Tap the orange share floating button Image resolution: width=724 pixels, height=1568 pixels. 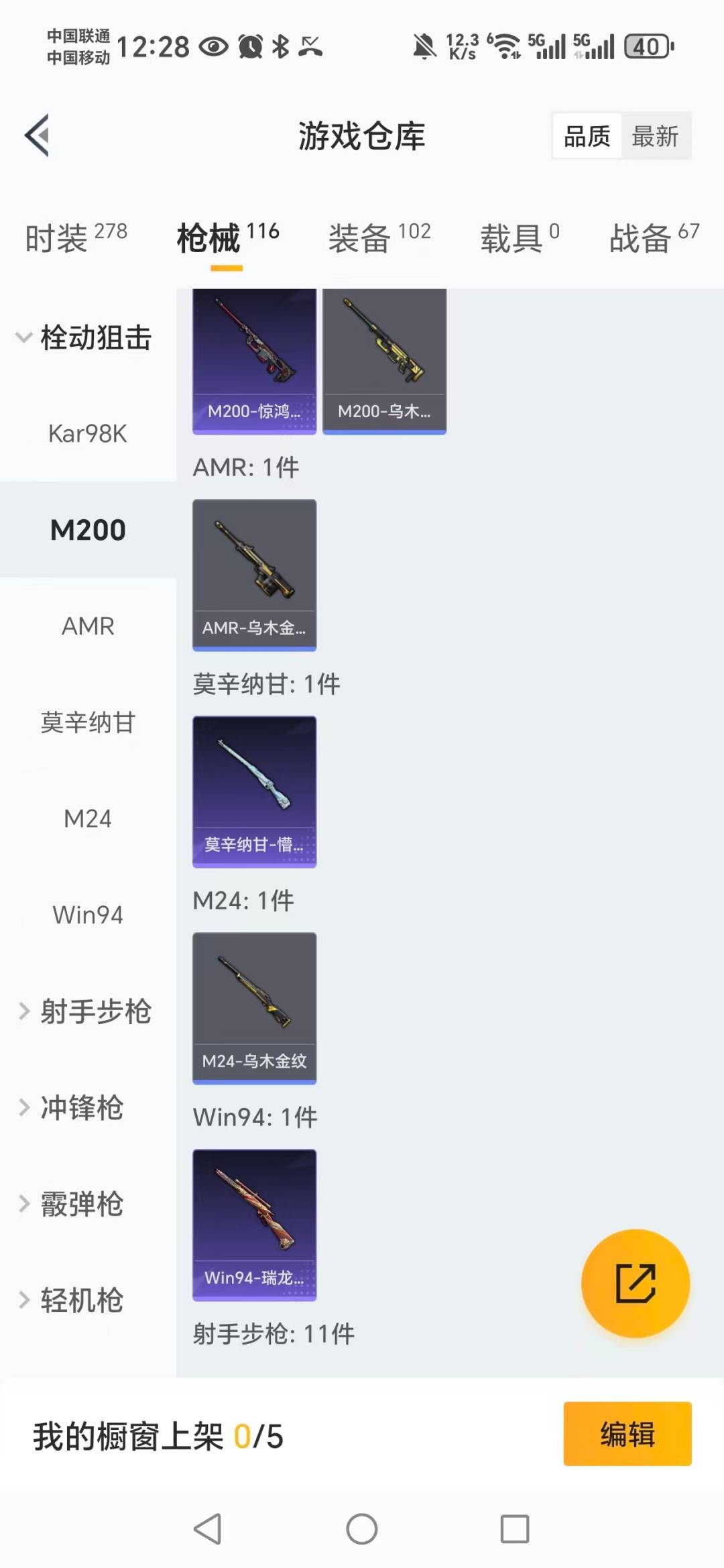[x=635, y=1283]
